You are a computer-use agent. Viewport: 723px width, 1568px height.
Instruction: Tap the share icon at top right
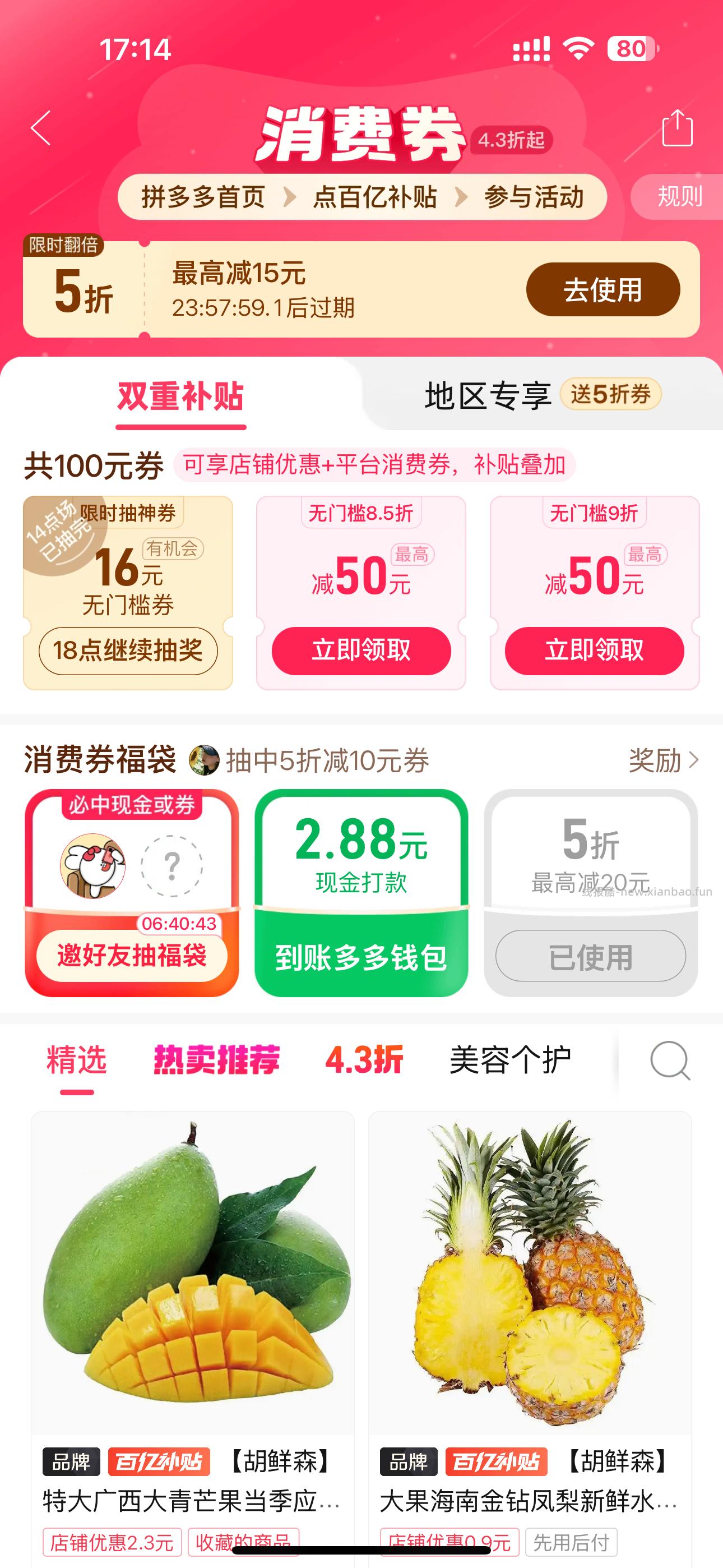coord(678,129)
